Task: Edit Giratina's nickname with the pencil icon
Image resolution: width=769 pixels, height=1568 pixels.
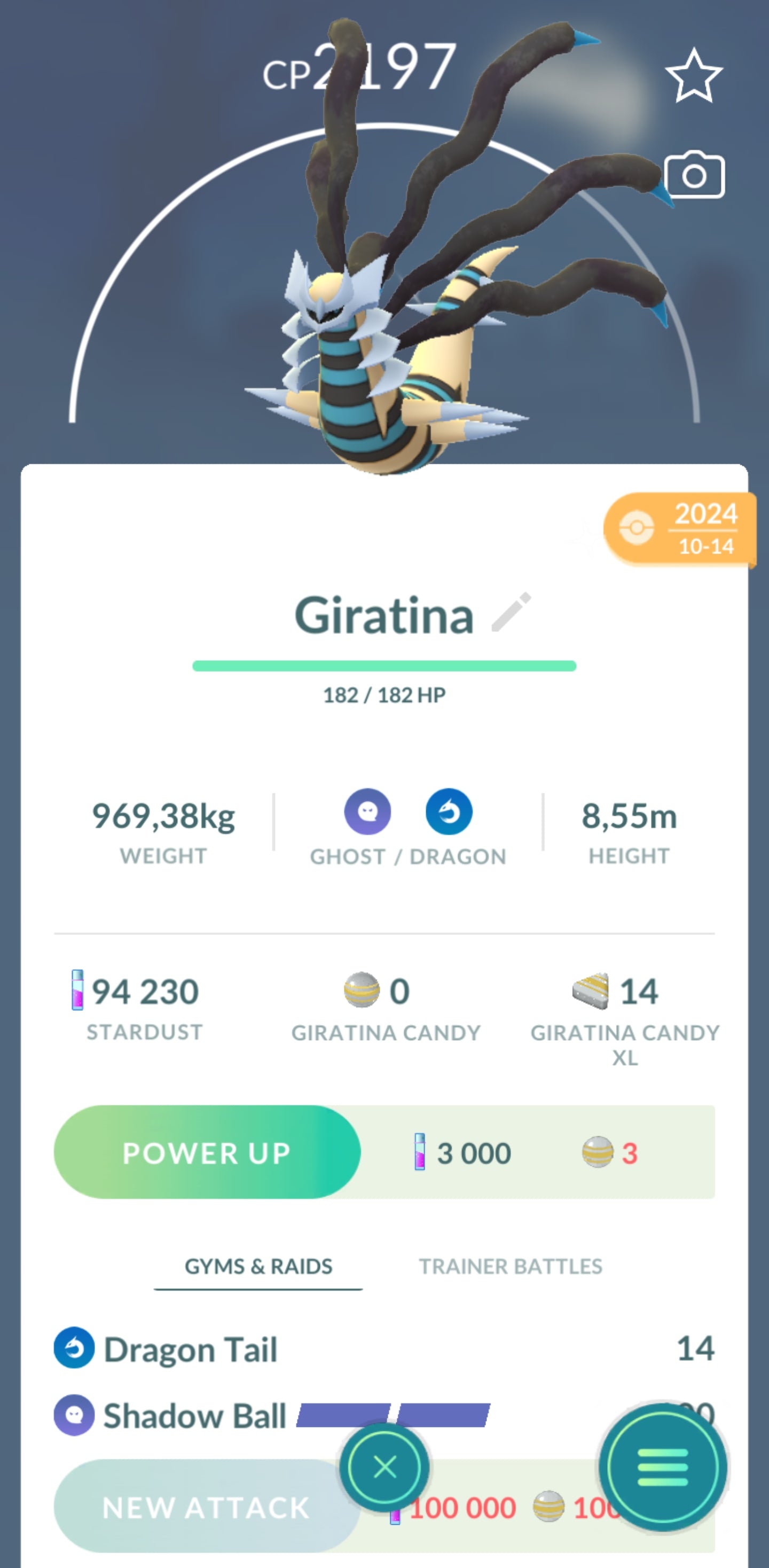Action: [x=511, y=612]
